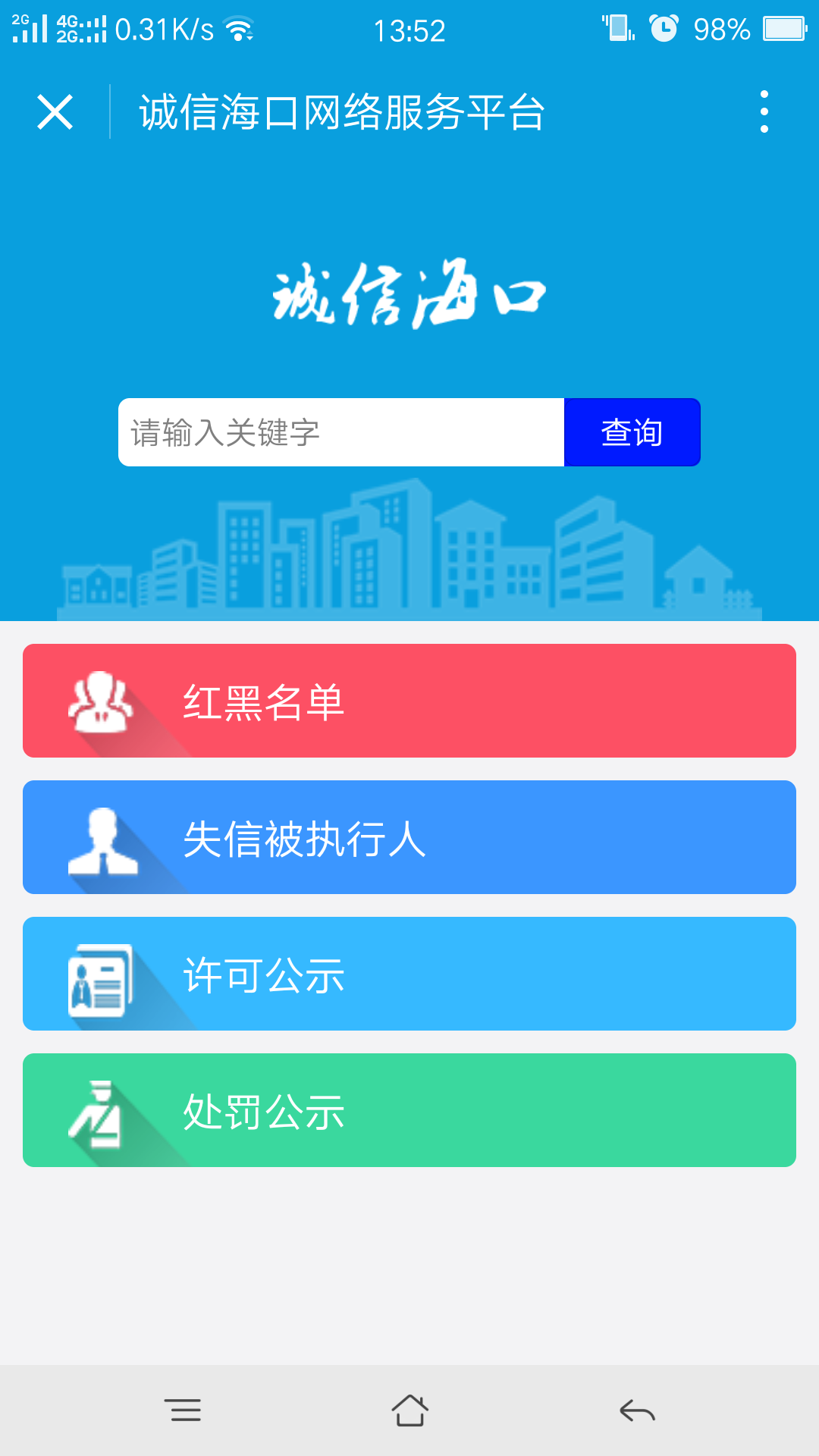
Task: Go back with the system back arrow
Action: 637,1410
